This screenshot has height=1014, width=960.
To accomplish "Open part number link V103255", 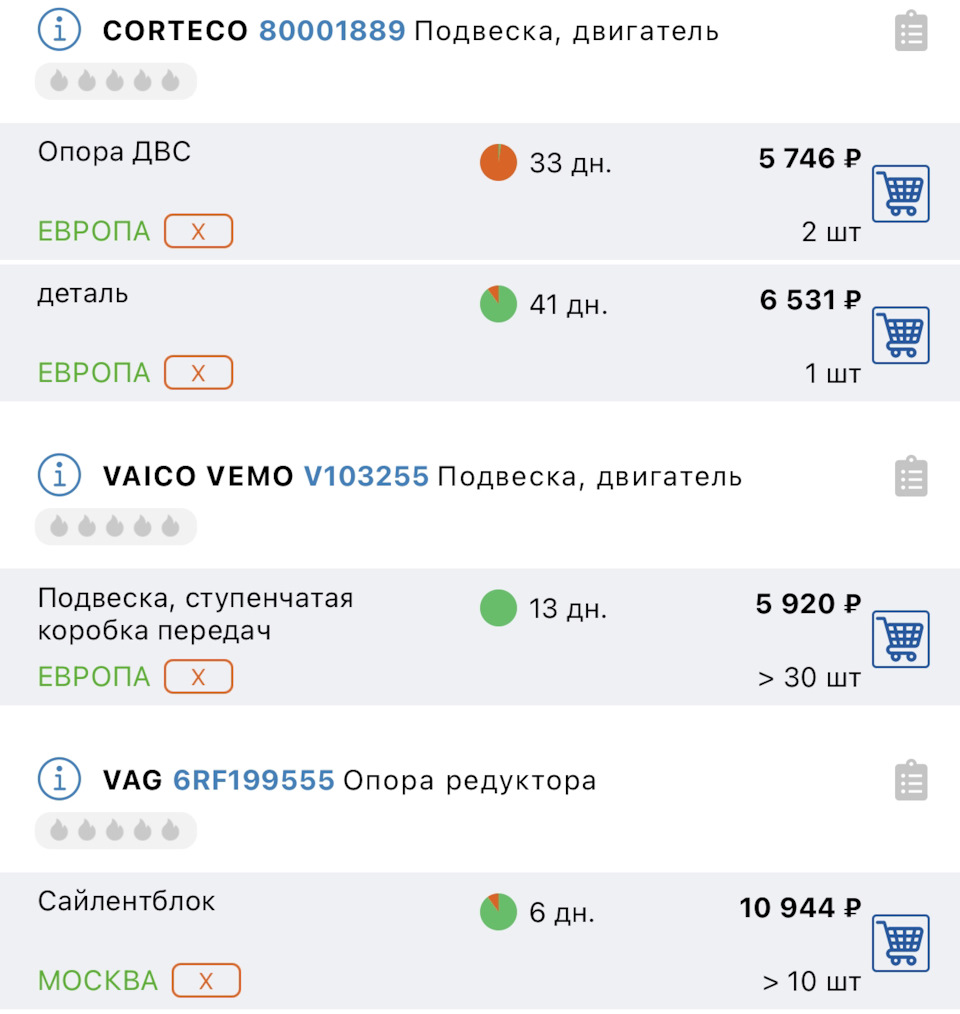I will tap(368, 476).
